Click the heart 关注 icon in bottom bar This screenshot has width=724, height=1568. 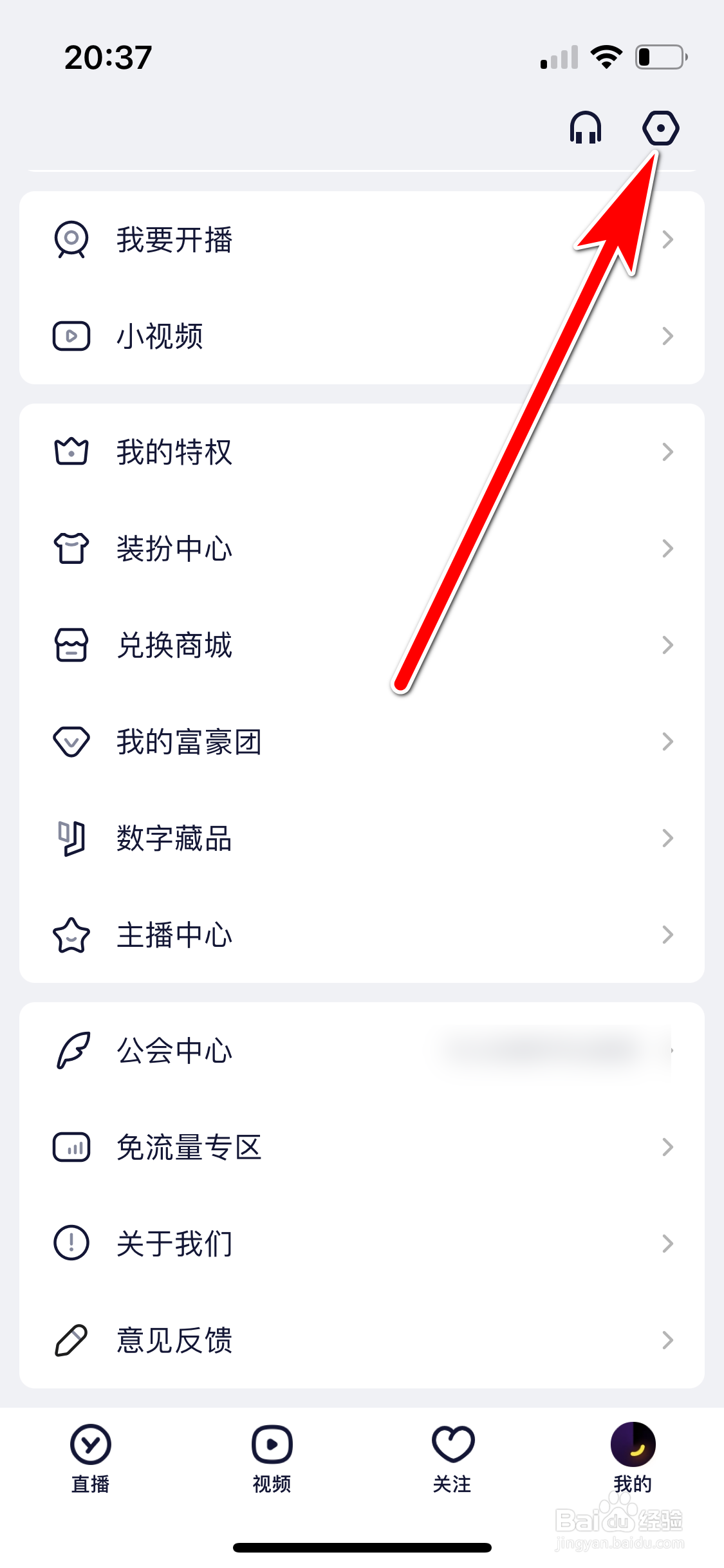coord(452,1445)
